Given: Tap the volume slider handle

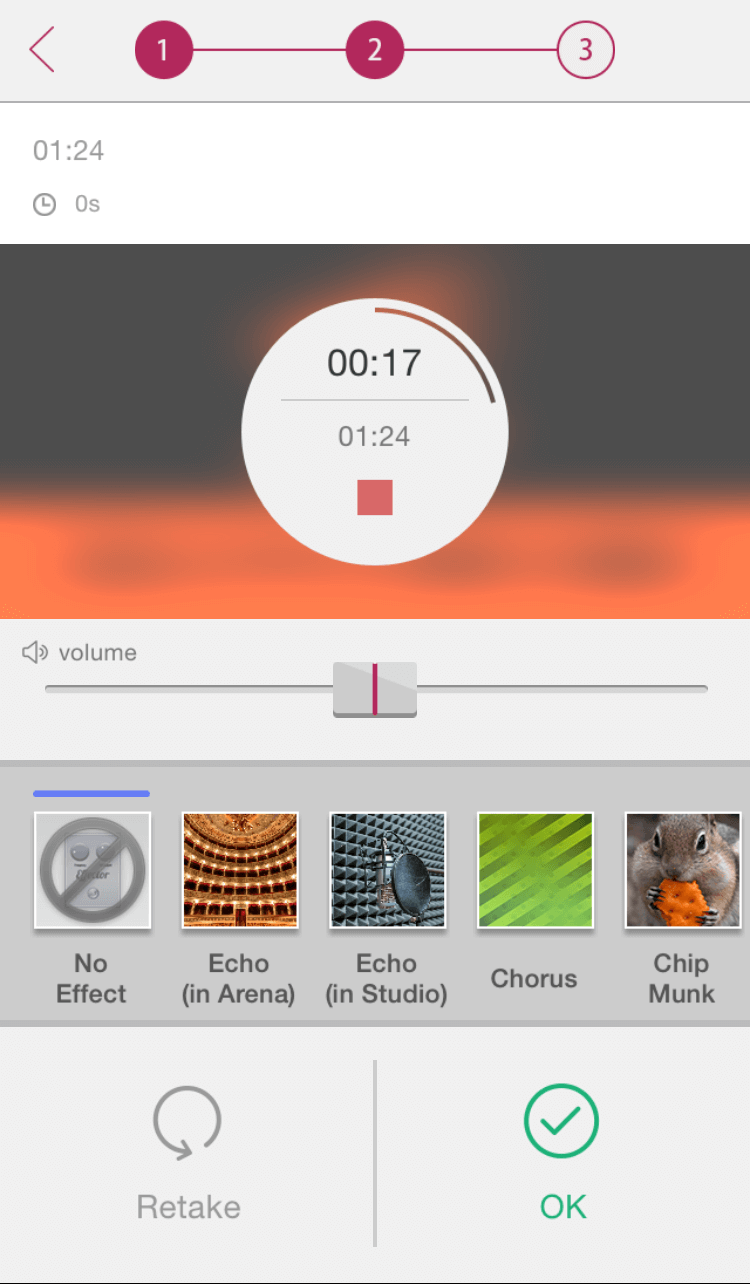Looking at the screenshot, I should coord(375,689).
